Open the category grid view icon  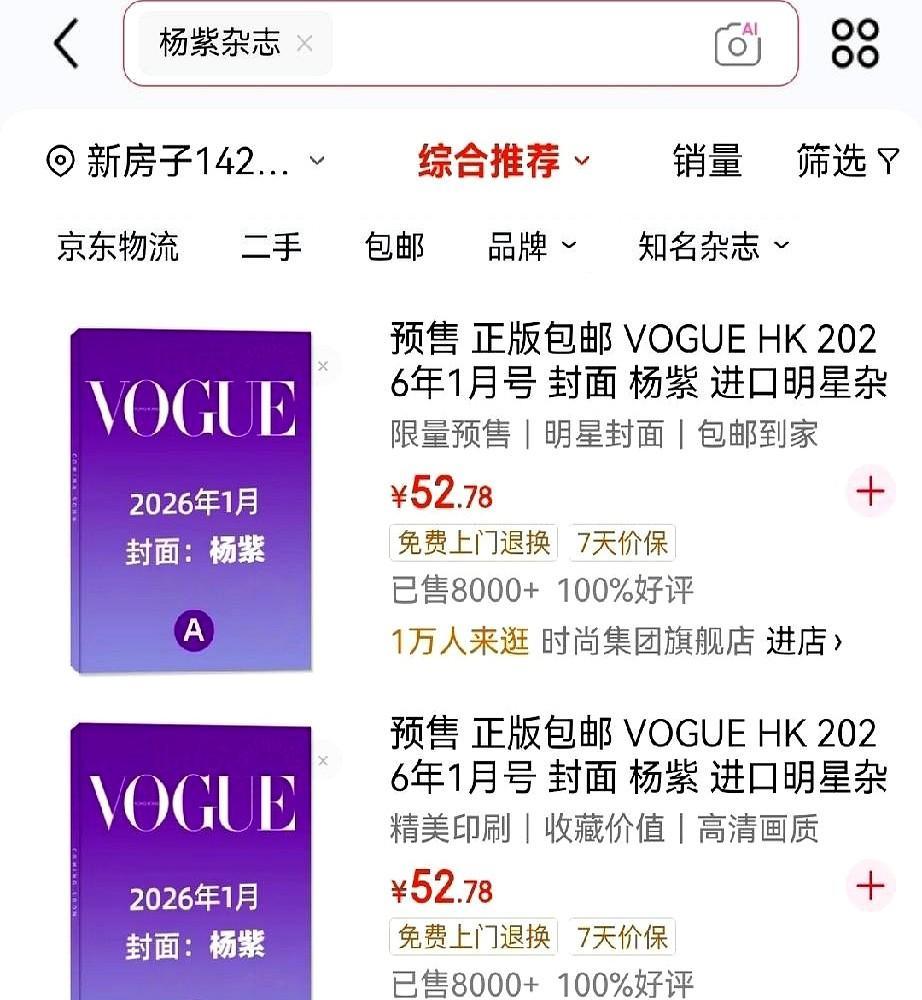coord(854,44)
